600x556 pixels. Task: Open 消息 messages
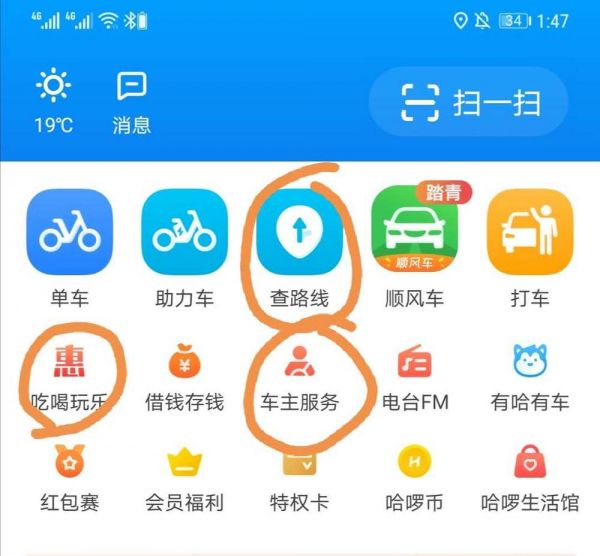(x=132, y=100)
